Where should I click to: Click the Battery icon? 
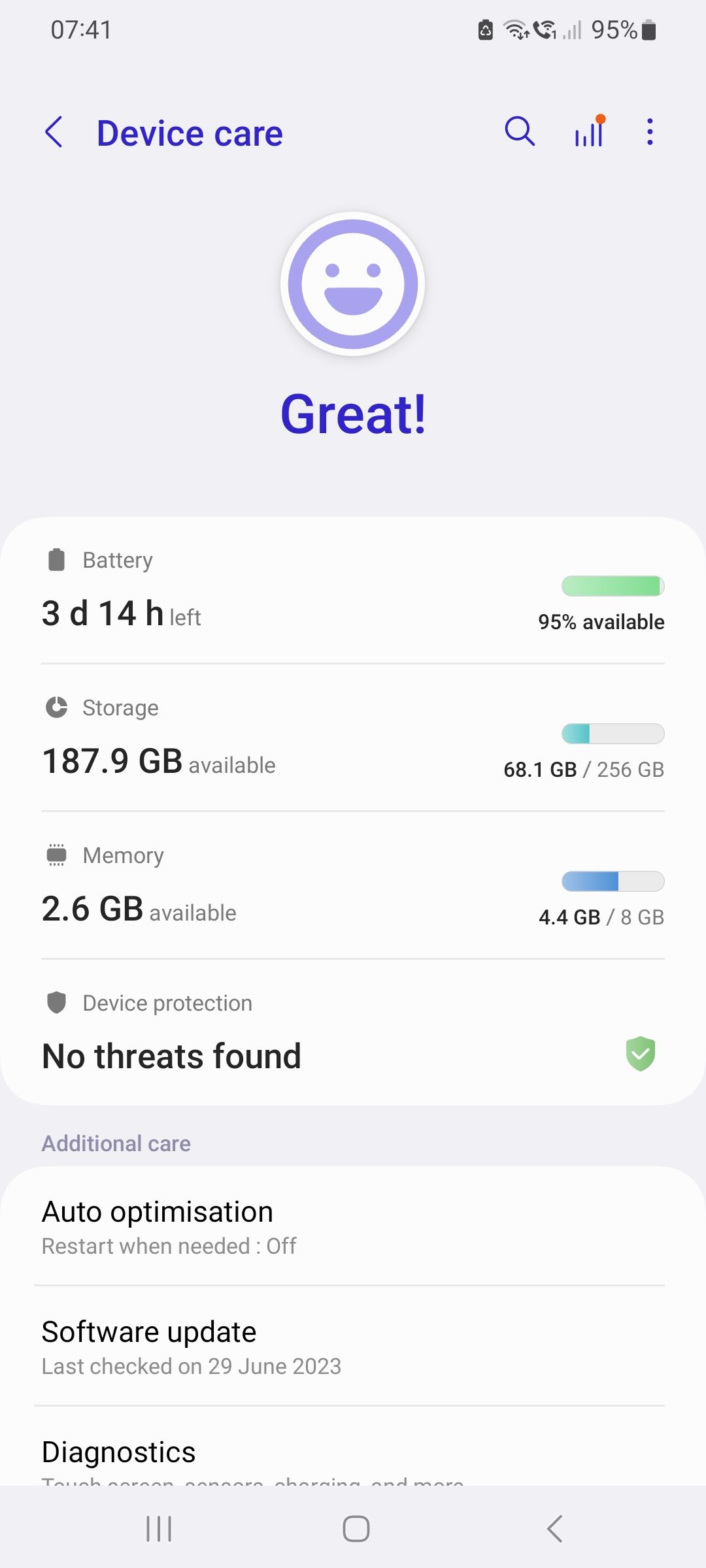point(56,559)
